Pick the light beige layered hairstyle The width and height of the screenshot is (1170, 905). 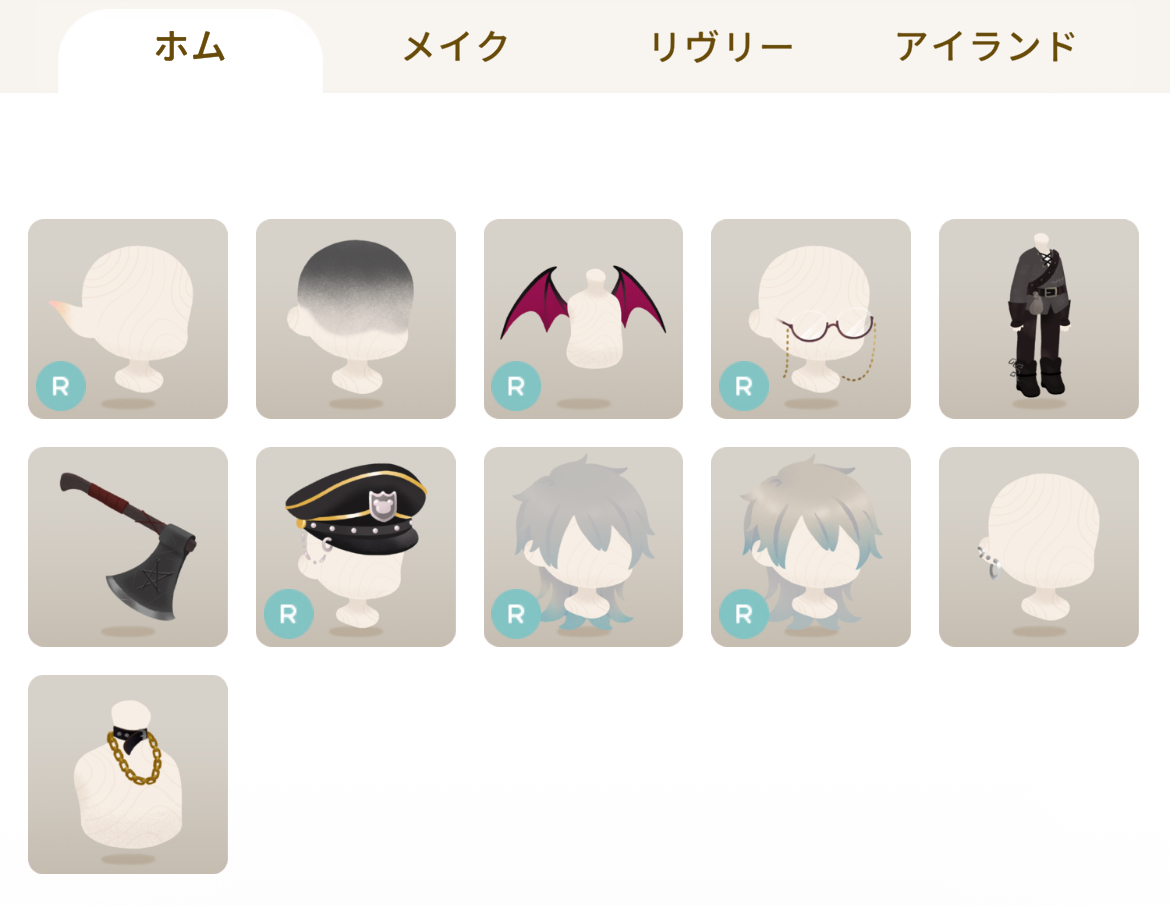coord(811,546)
